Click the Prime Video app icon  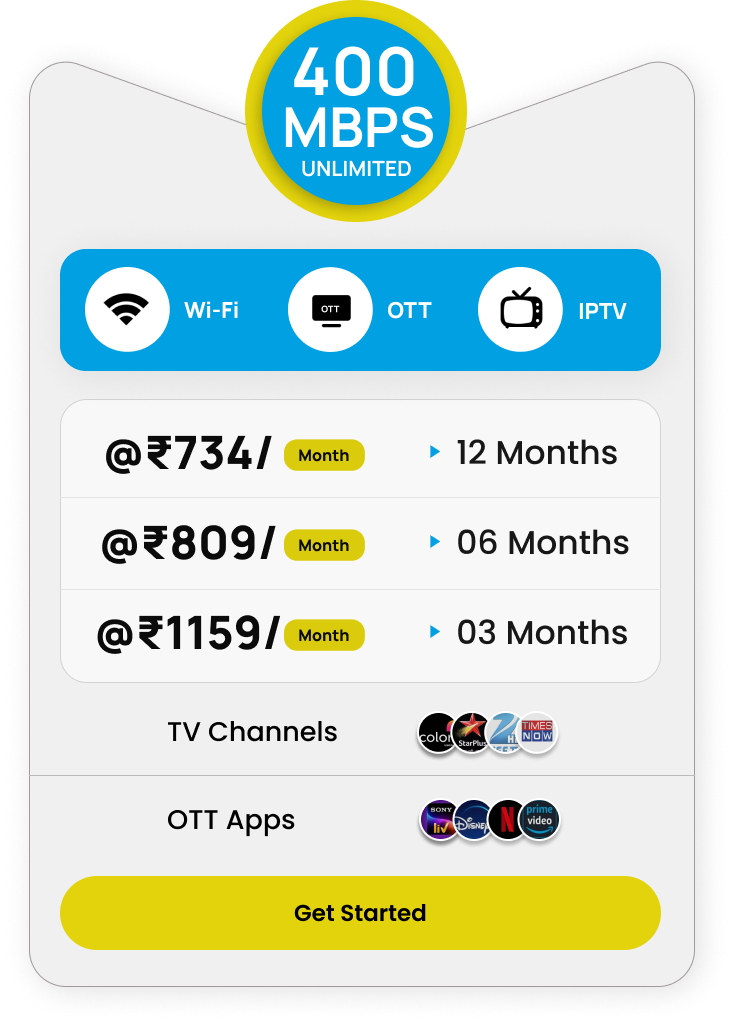537,820
